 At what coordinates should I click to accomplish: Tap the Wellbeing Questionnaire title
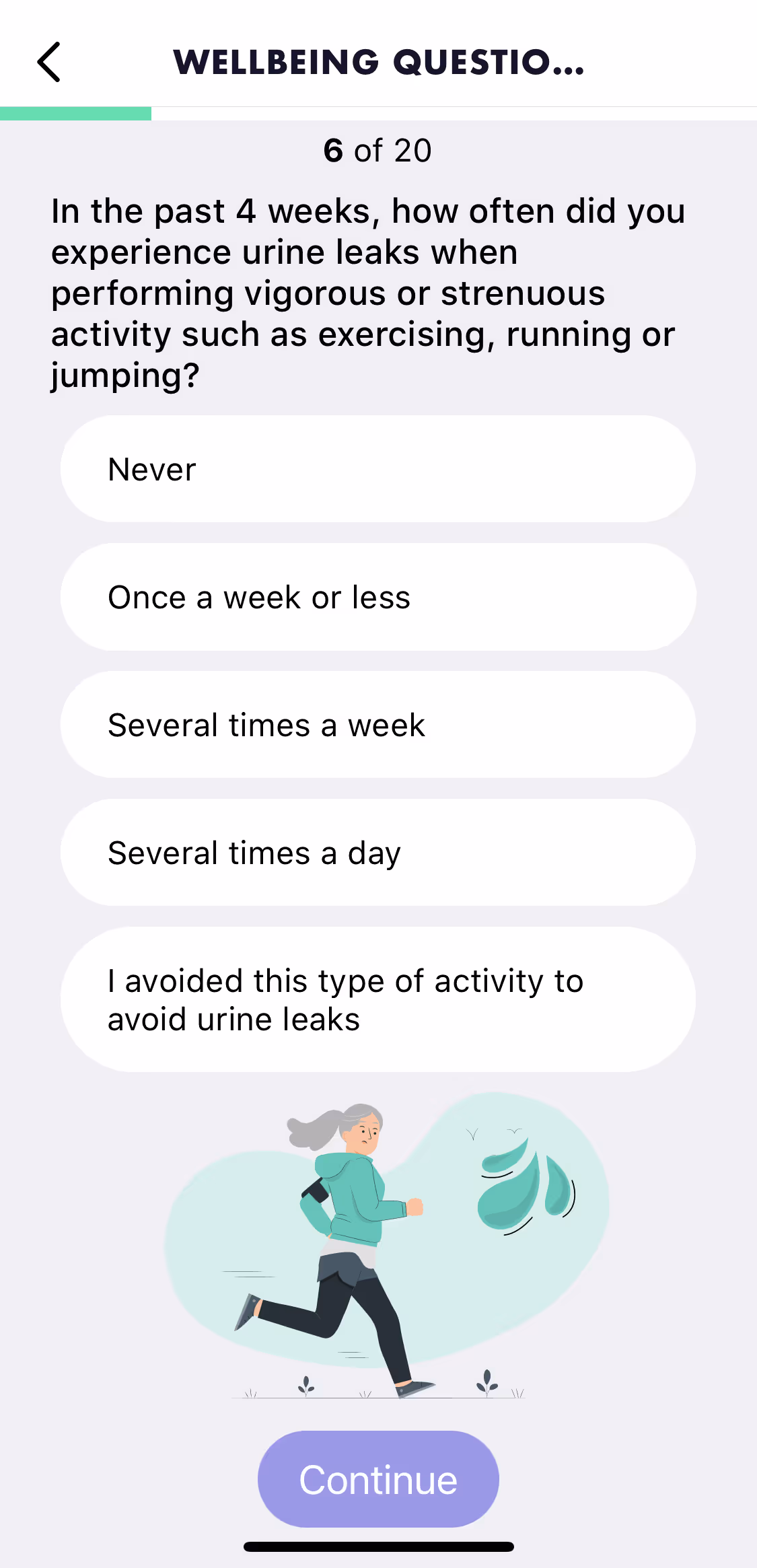click(379, 62)
